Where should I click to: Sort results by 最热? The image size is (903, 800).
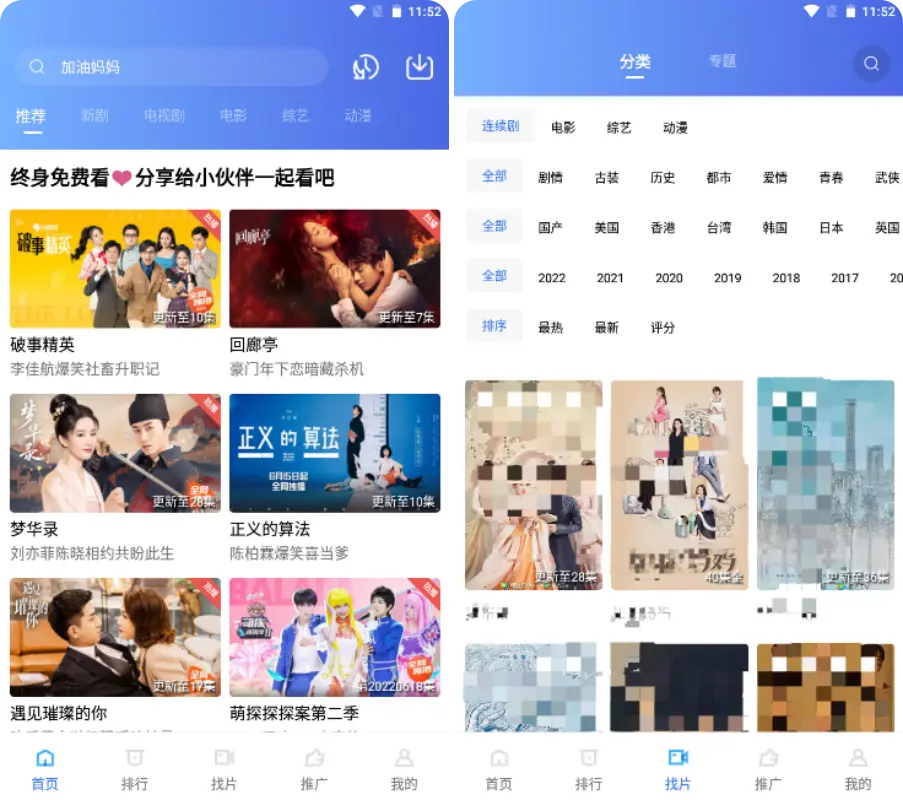coord(551,328)
